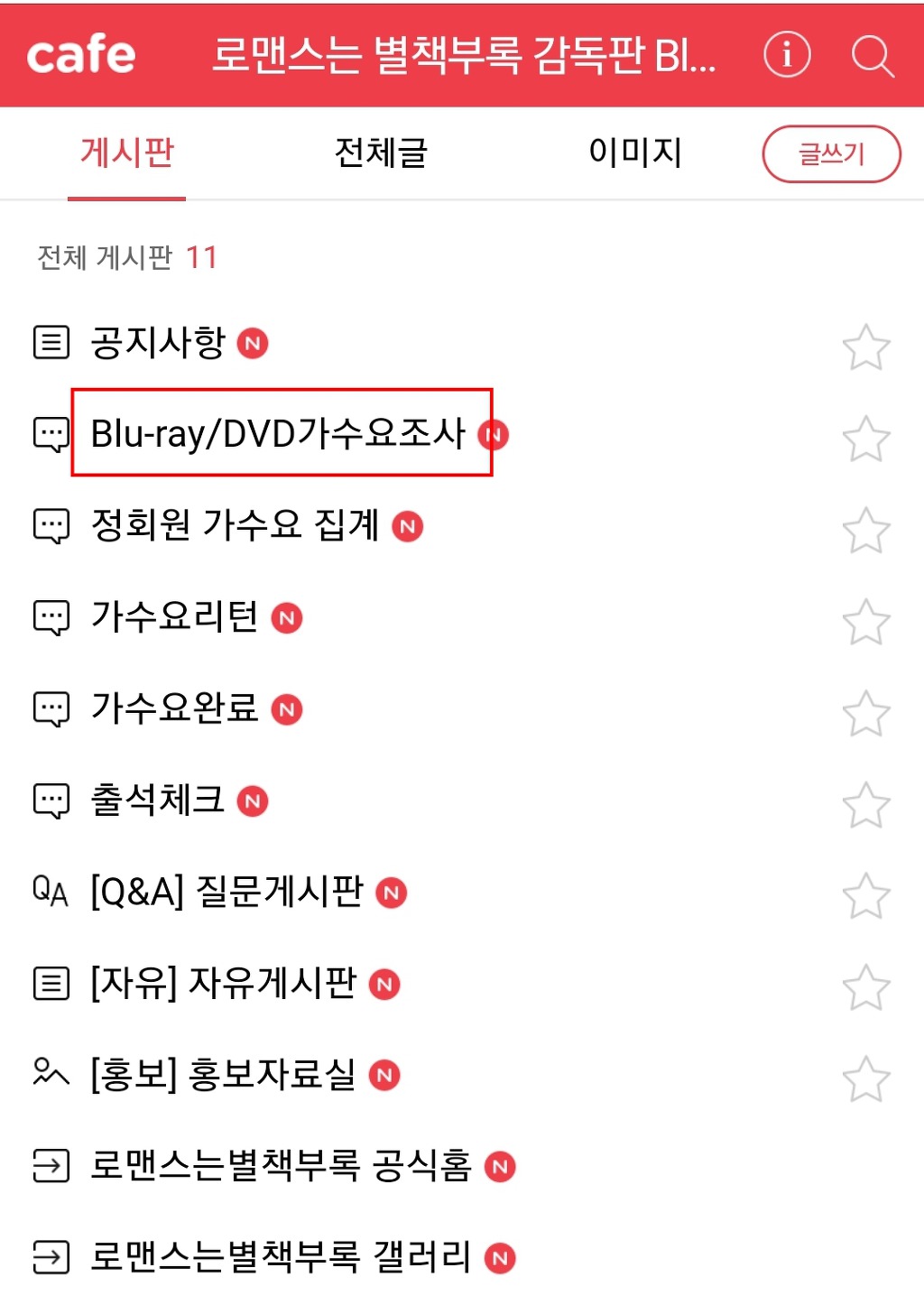Tap the 글쓰기 button
The image size is (924, 1314).
tap(831, 154)
